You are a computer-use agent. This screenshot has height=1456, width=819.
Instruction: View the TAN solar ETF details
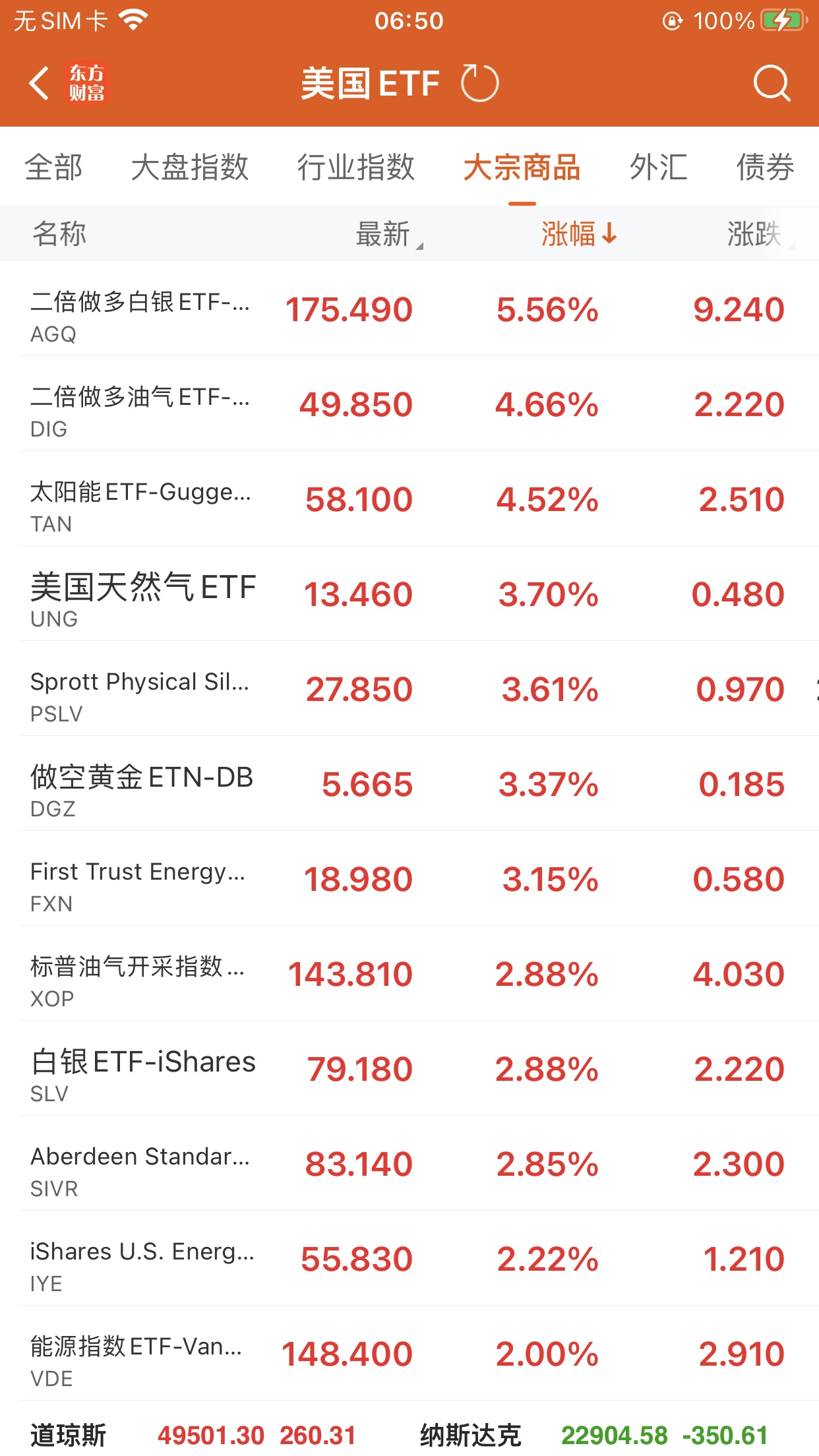coord(409,500)
